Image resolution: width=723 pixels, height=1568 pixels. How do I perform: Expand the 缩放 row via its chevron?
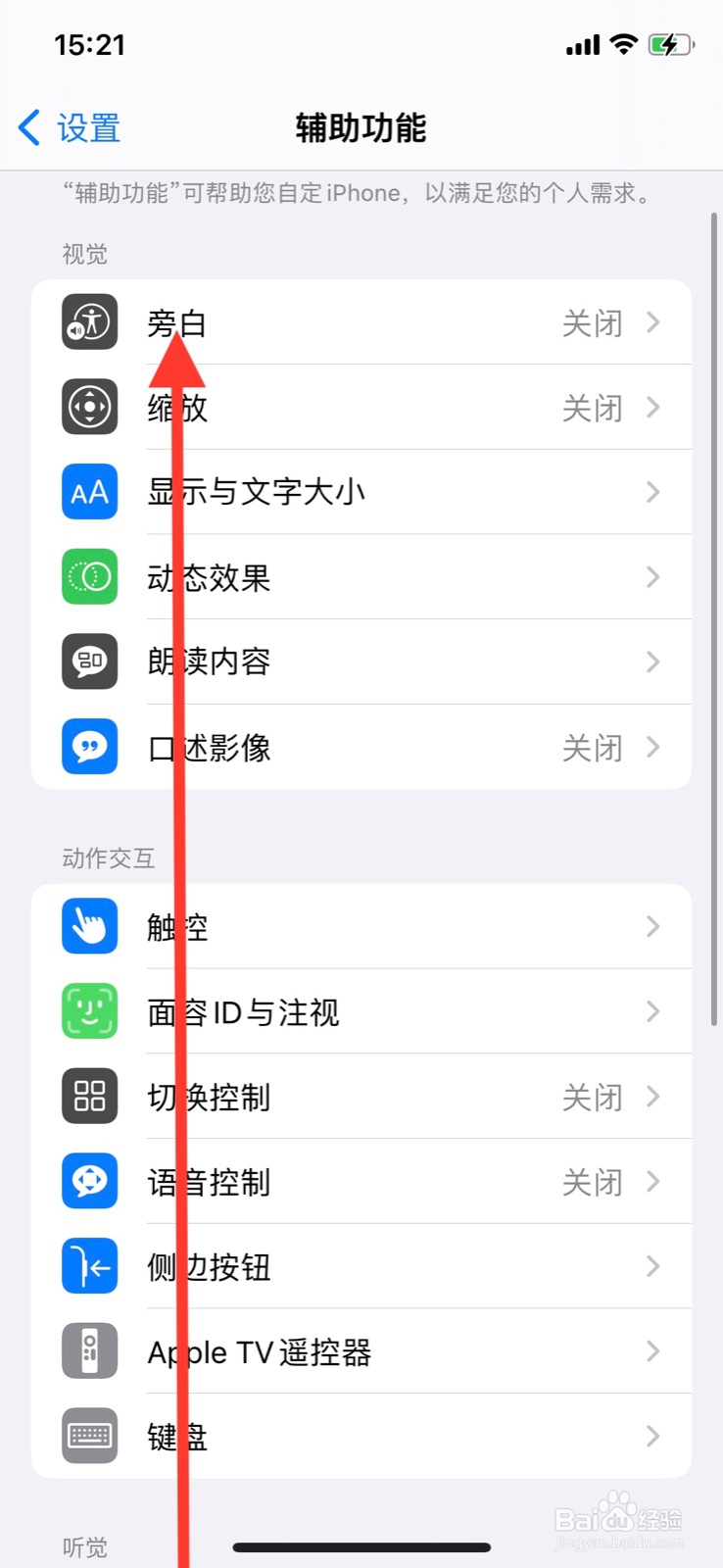pyautogui.click(x=653, y=408)
